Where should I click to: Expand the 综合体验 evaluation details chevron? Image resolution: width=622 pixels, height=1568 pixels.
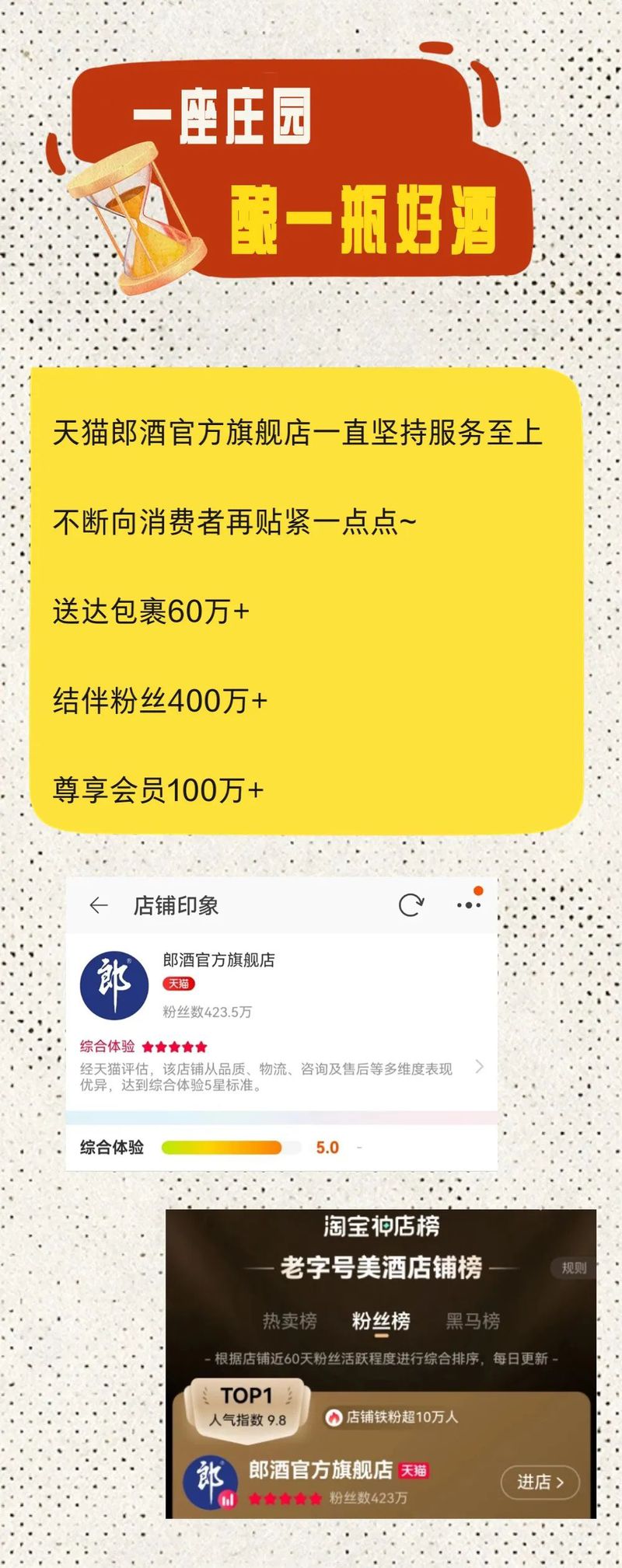(x=480, y=1068)
